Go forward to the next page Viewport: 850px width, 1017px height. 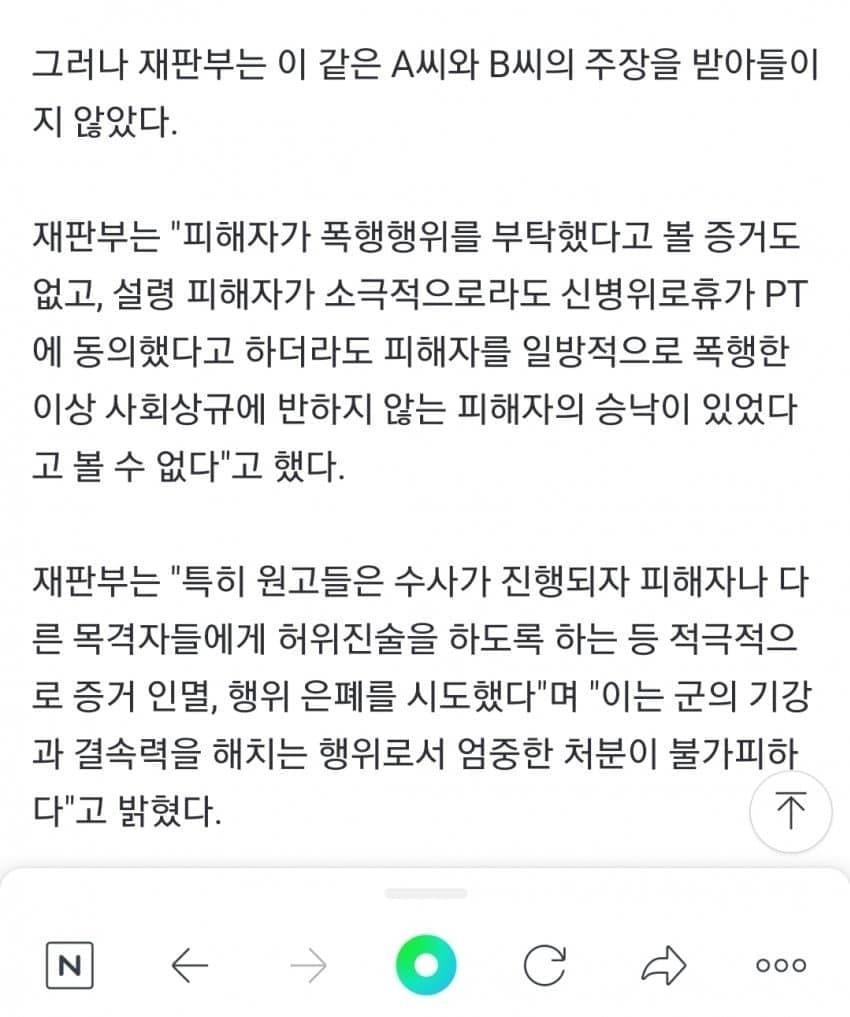[308, 965]
